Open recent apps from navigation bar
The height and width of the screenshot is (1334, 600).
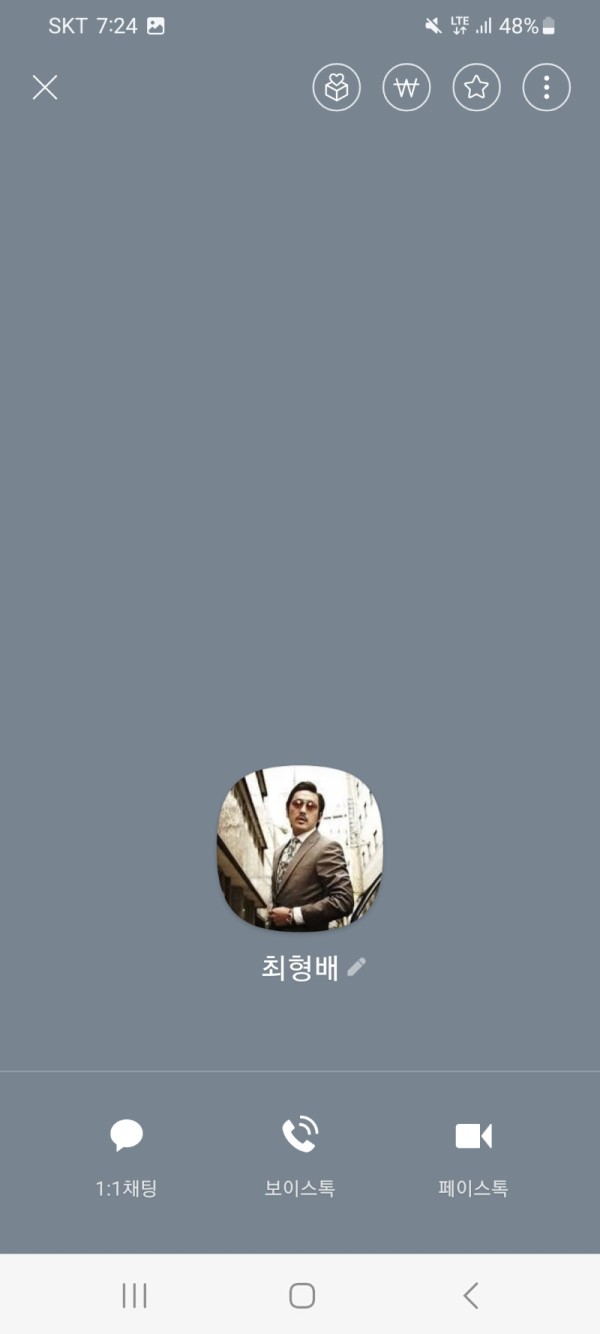coord(134,1295)
